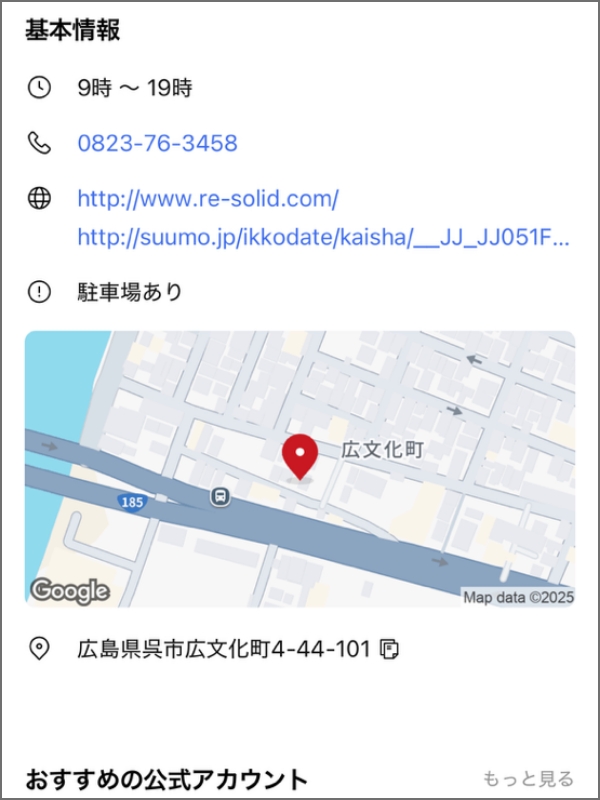Tap もっと見る for recommended accounts
The height and width of the screenshot is (800, 600).
pyautogui.click(x=528, y=778)
